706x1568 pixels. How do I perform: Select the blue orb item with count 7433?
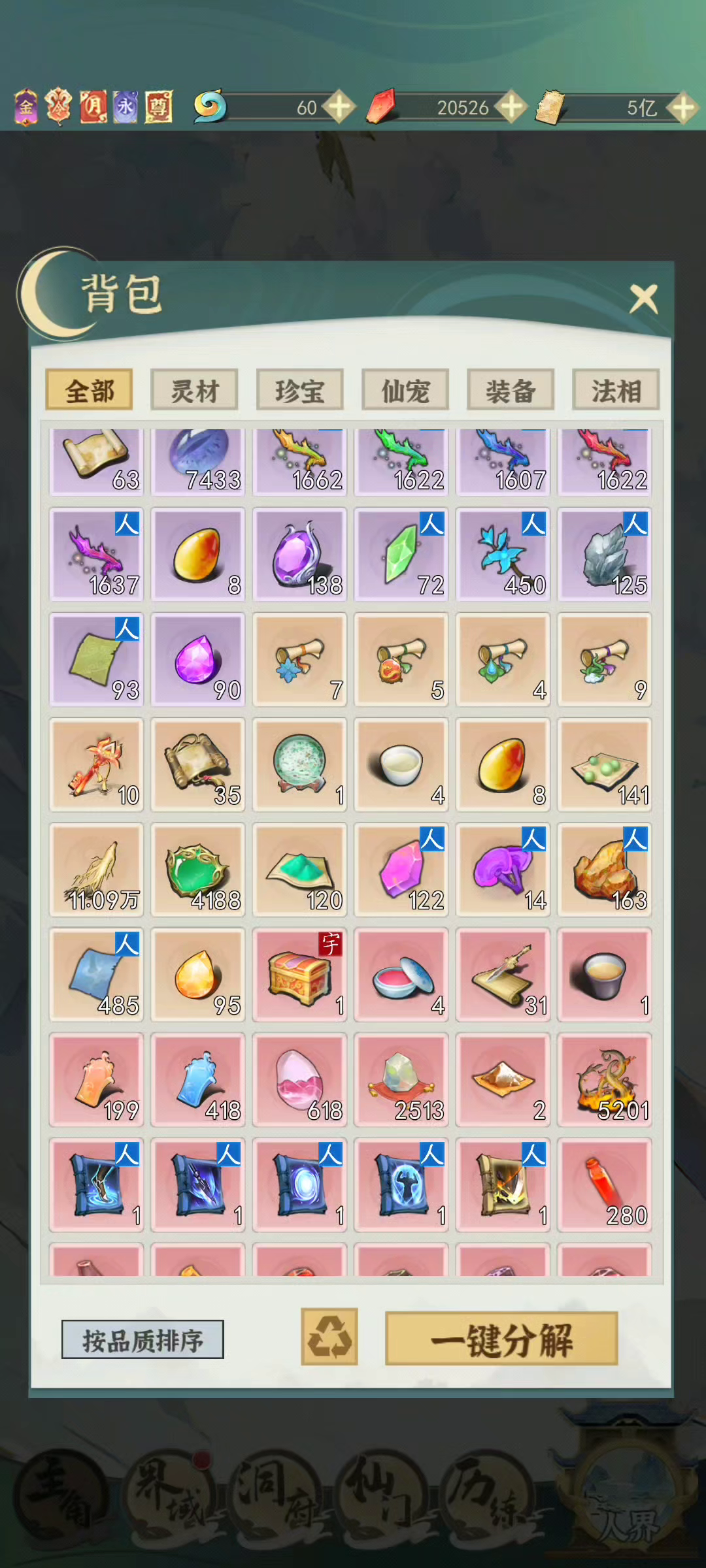pyautogui.click(x=198, y=461)
